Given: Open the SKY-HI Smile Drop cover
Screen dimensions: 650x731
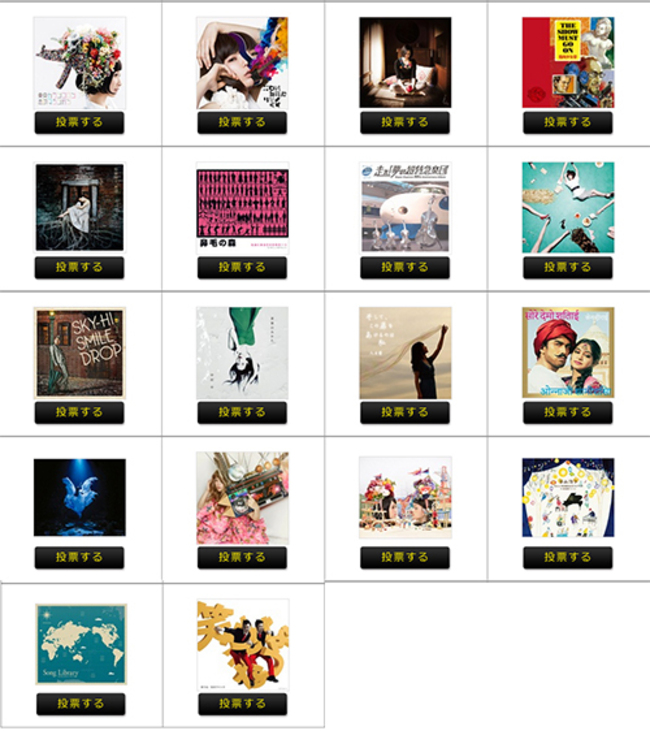Looking at the screenshot, I should [79, 352].
